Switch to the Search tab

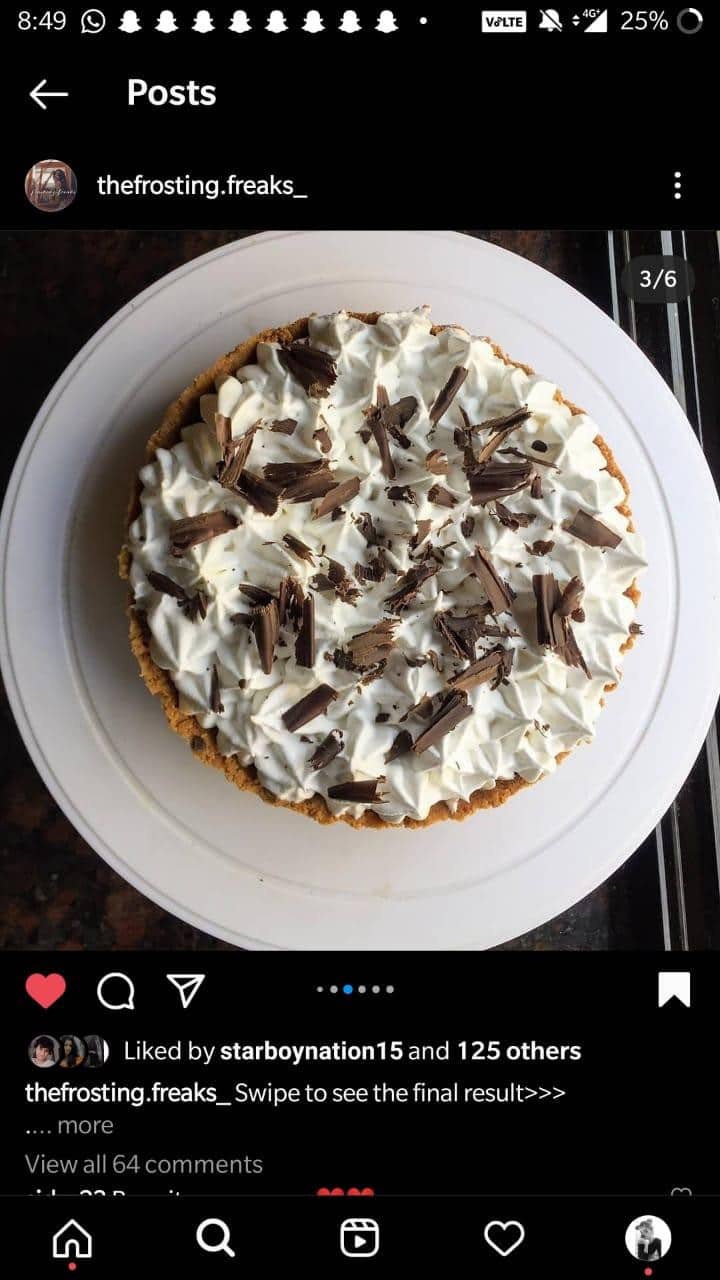click(x=215, y=1238)
